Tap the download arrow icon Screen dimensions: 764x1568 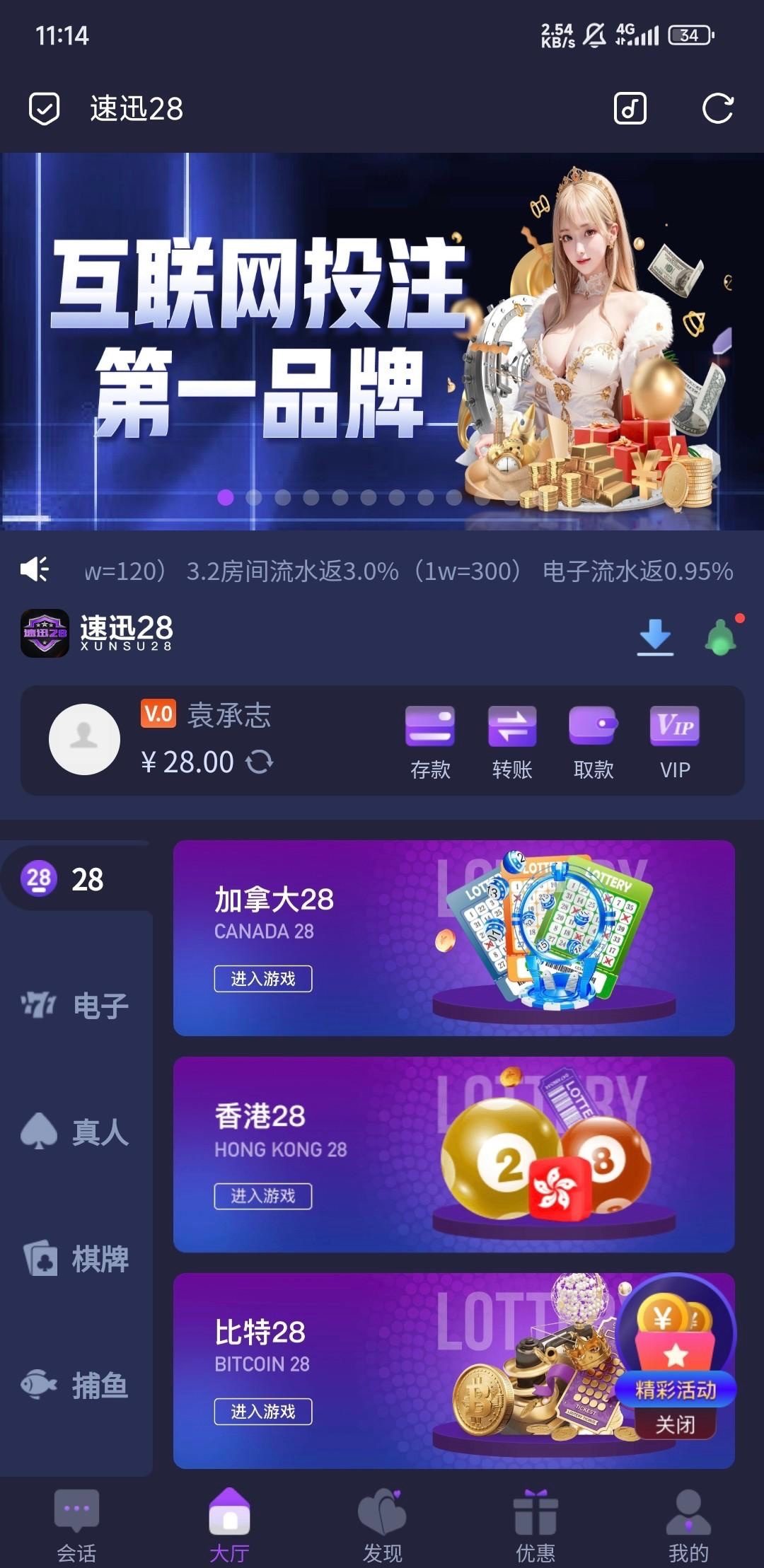pyautogui.click(x=655, y=637)
